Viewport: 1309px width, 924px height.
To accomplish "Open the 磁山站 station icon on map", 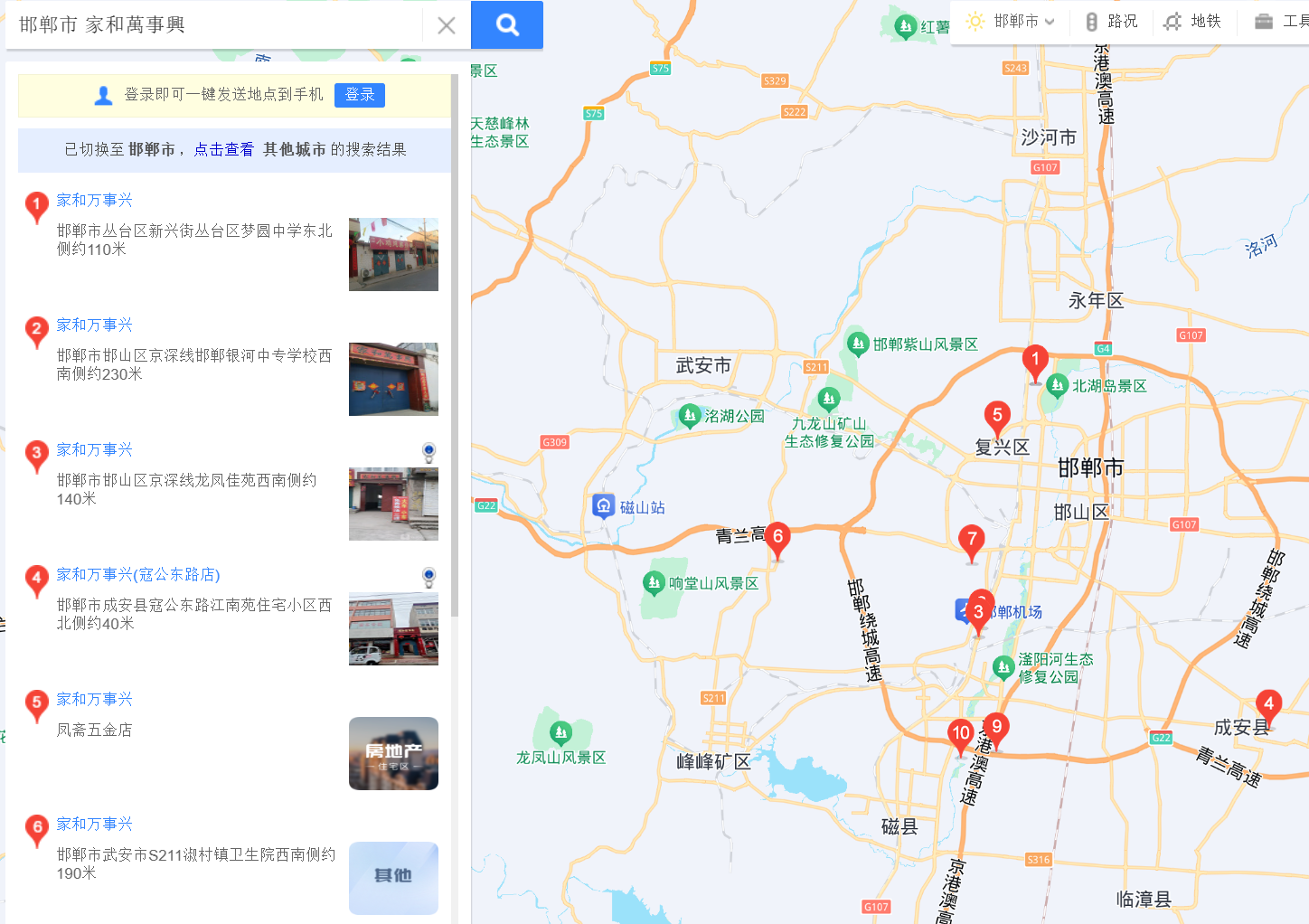I will point(604,506).
